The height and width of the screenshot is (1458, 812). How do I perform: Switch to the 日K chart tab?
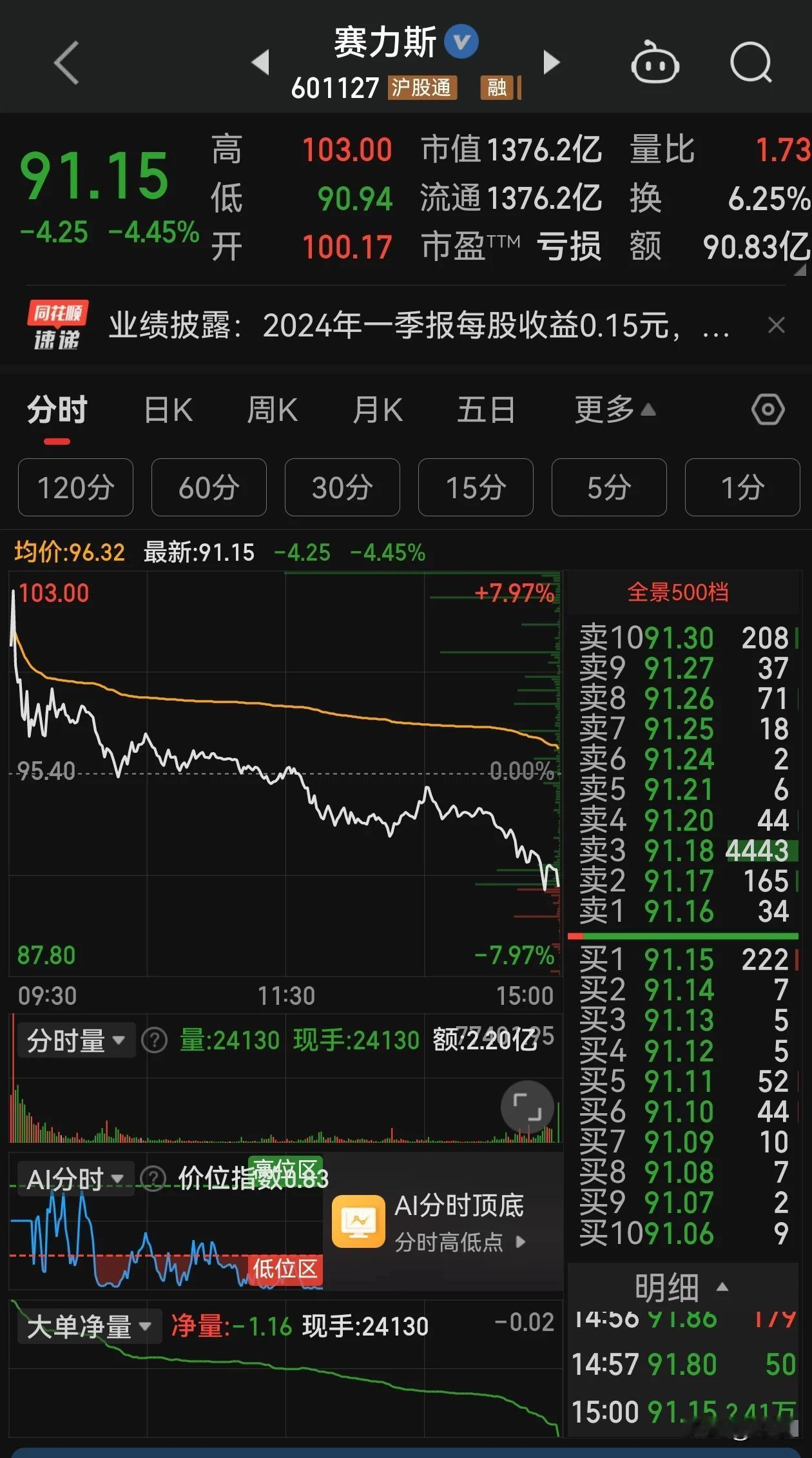coord(168,410)
